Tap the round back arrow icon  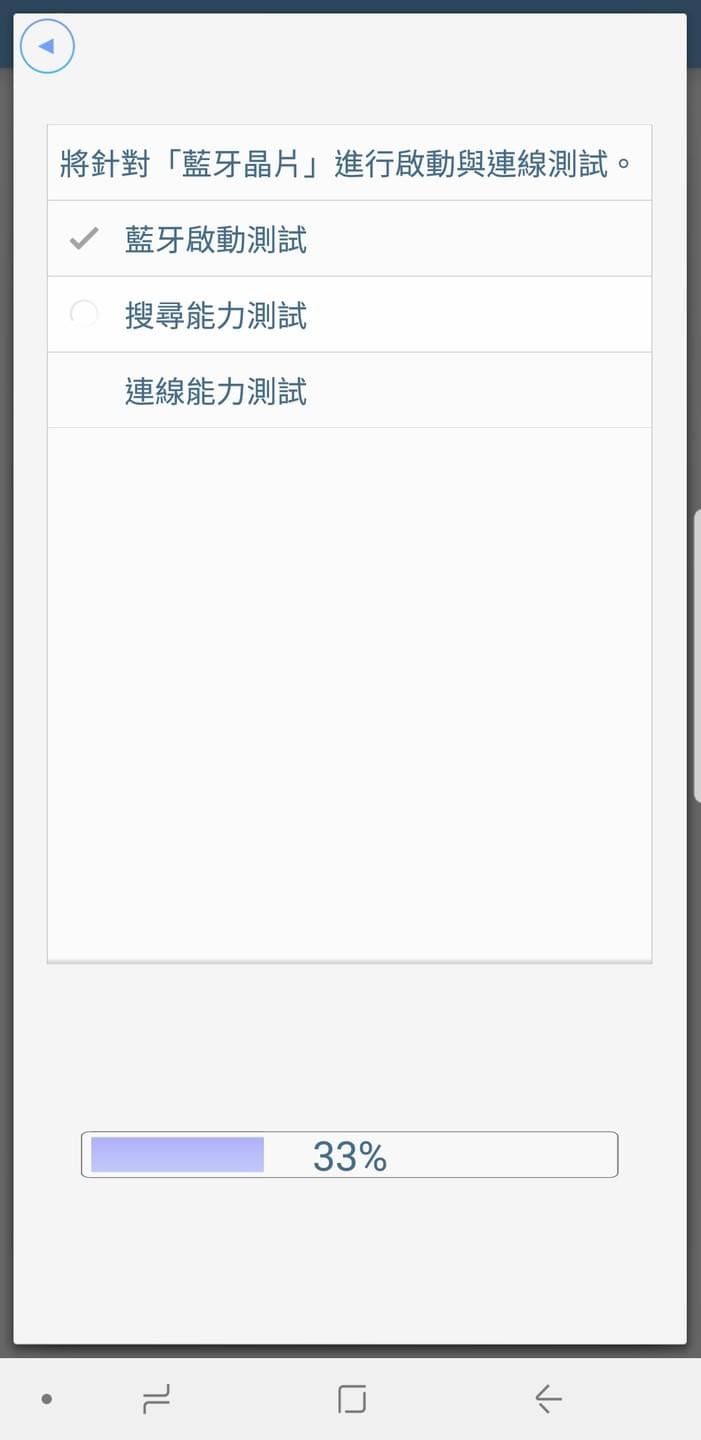pyautogui.click(x=47, y=46)
